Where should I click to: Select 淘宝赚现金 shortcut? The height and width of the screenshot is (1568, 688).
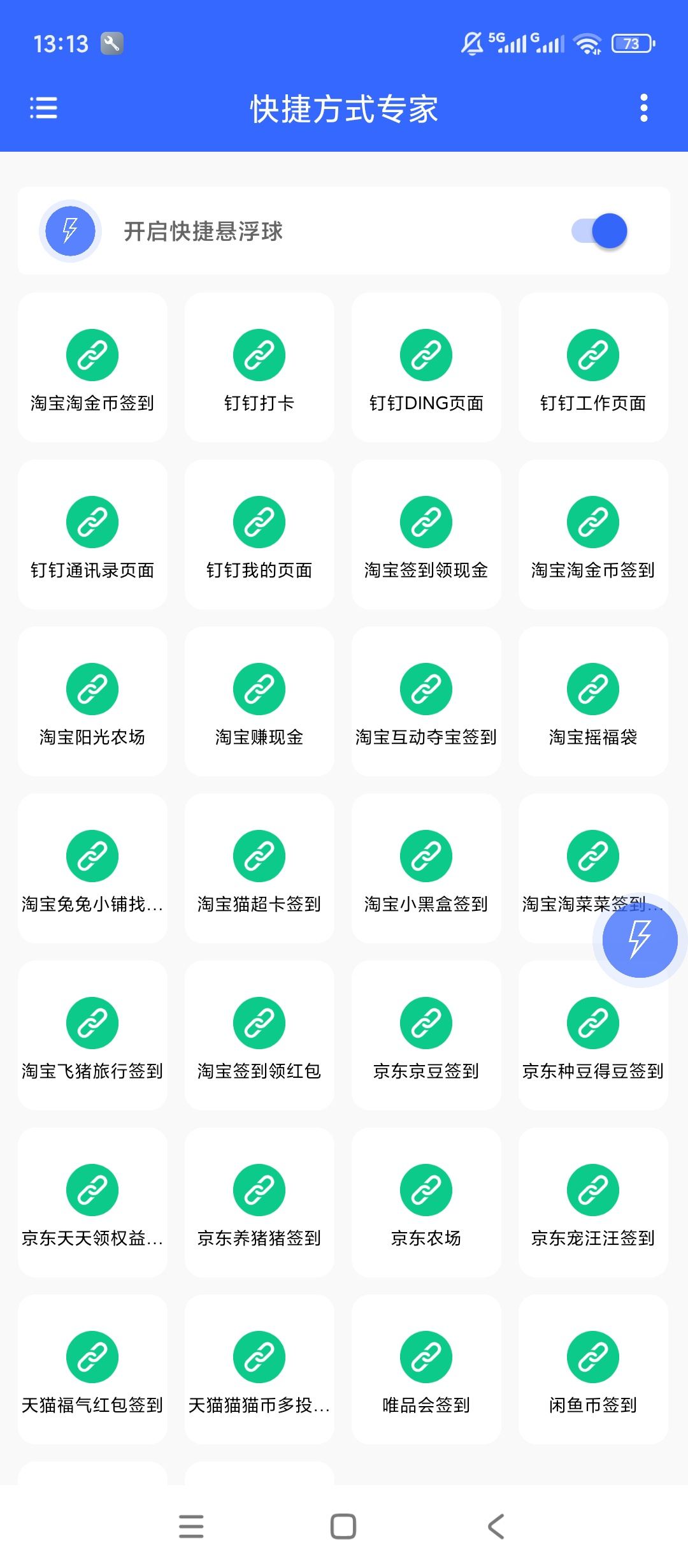pyautogui.click(x=259, y=702)
